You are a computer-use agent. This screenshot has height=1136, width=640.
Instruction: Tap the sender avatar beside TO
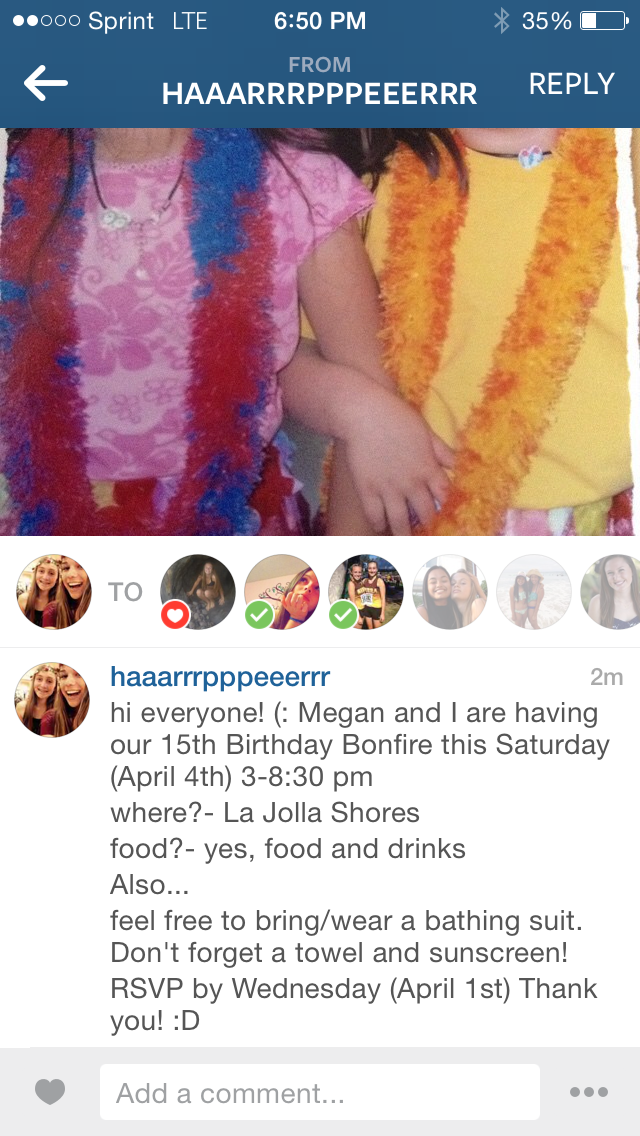[54, 592]
